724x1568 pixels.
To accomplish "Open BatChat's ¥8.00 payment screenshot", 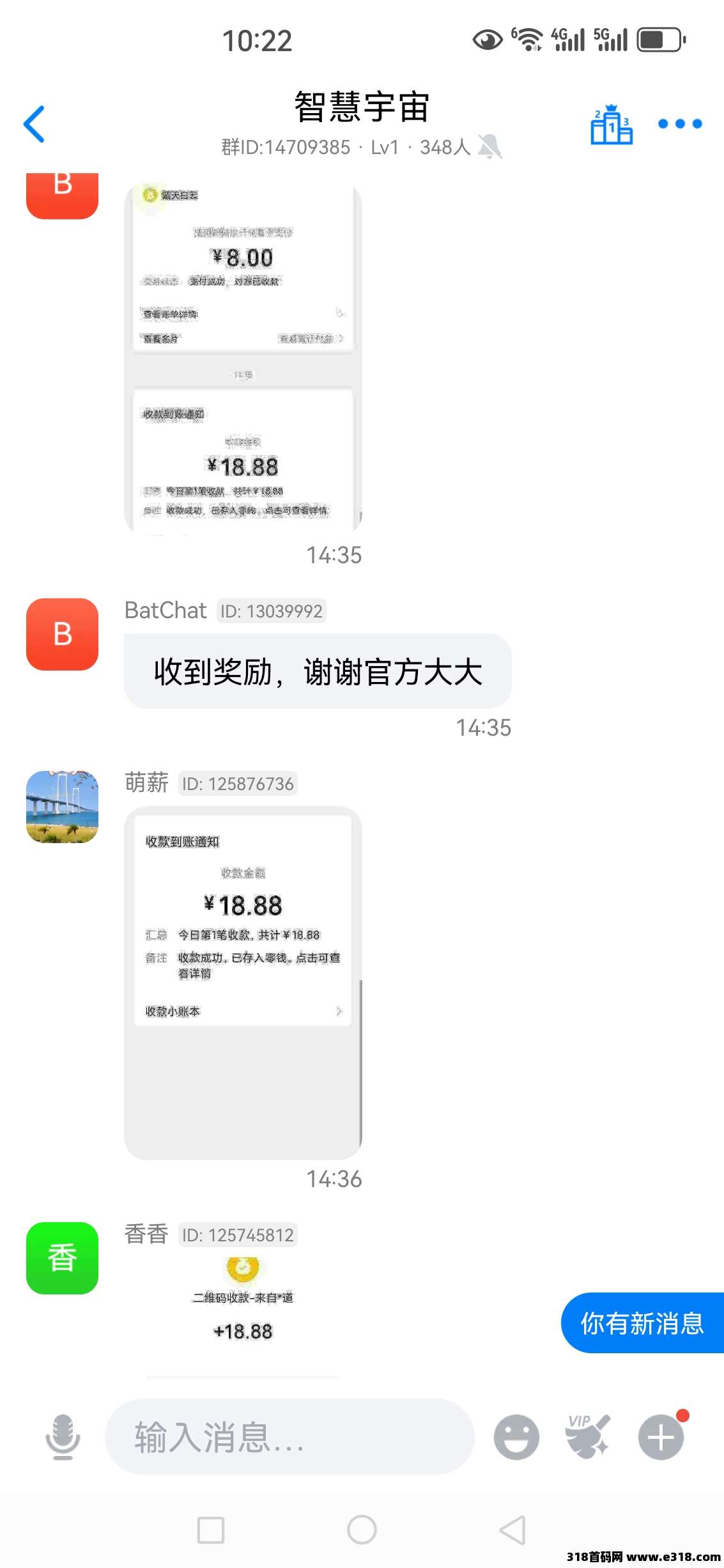I will pyautogui.click(x=243, y=355).
